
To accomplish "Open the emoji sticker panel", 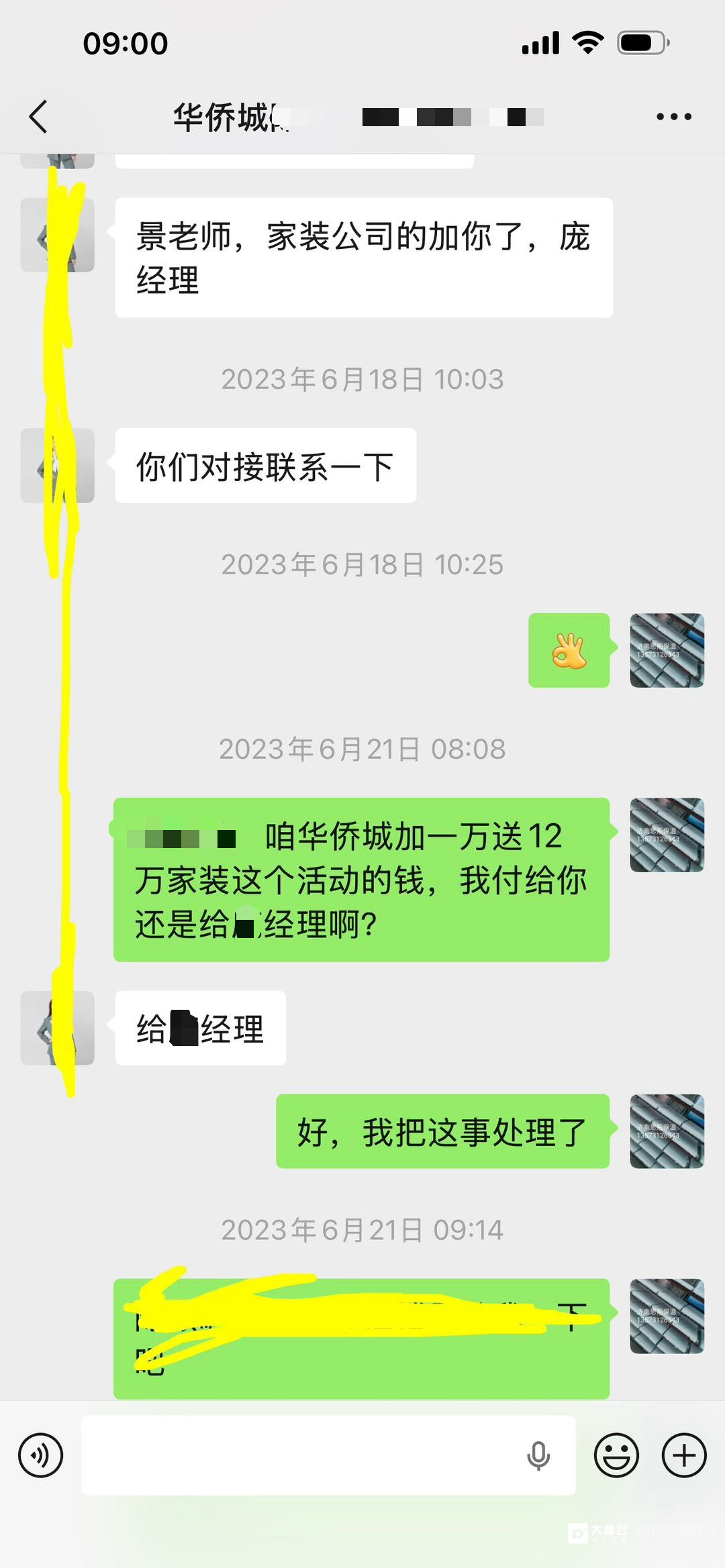I will point(616,1455).
